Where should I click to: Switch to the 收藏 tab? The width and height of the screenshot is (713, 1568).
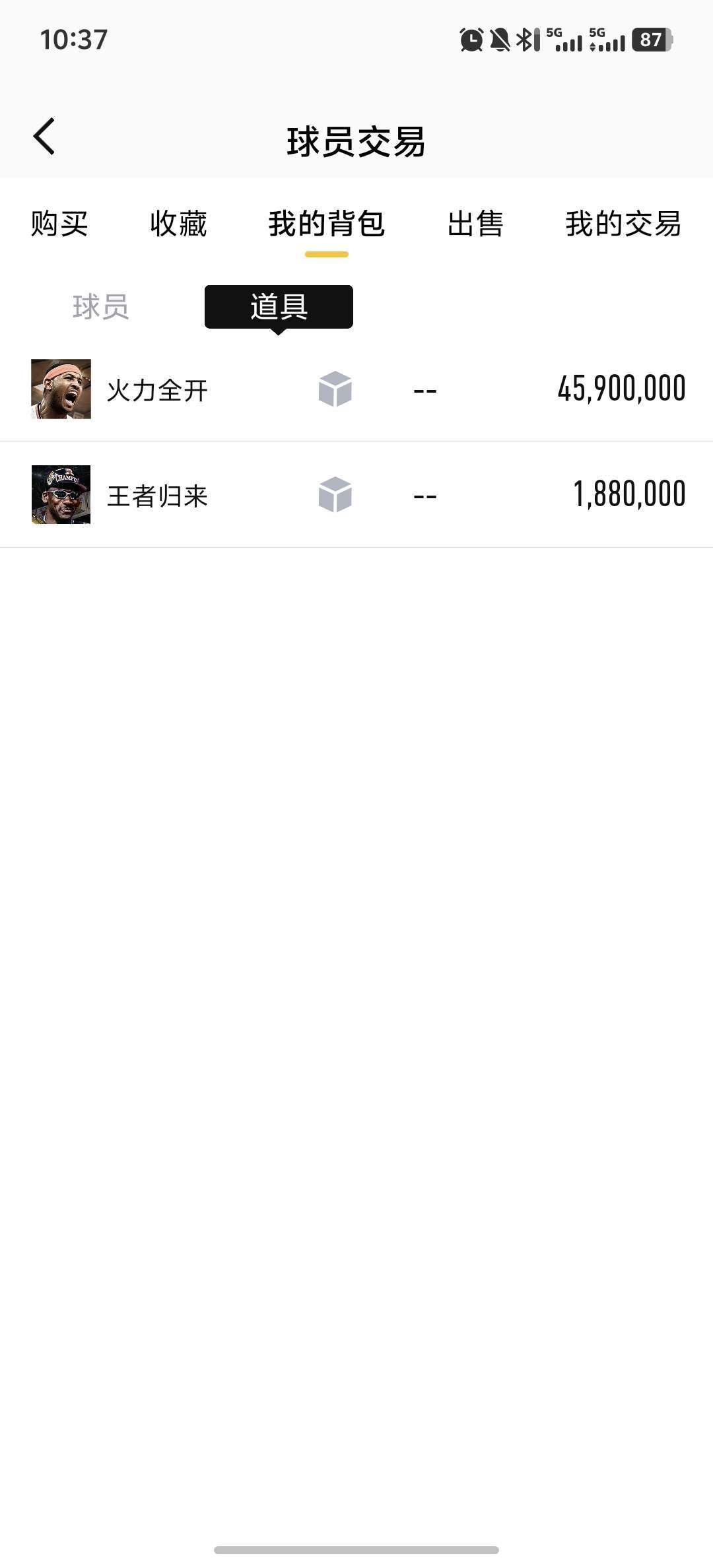[x=178, y=224]
